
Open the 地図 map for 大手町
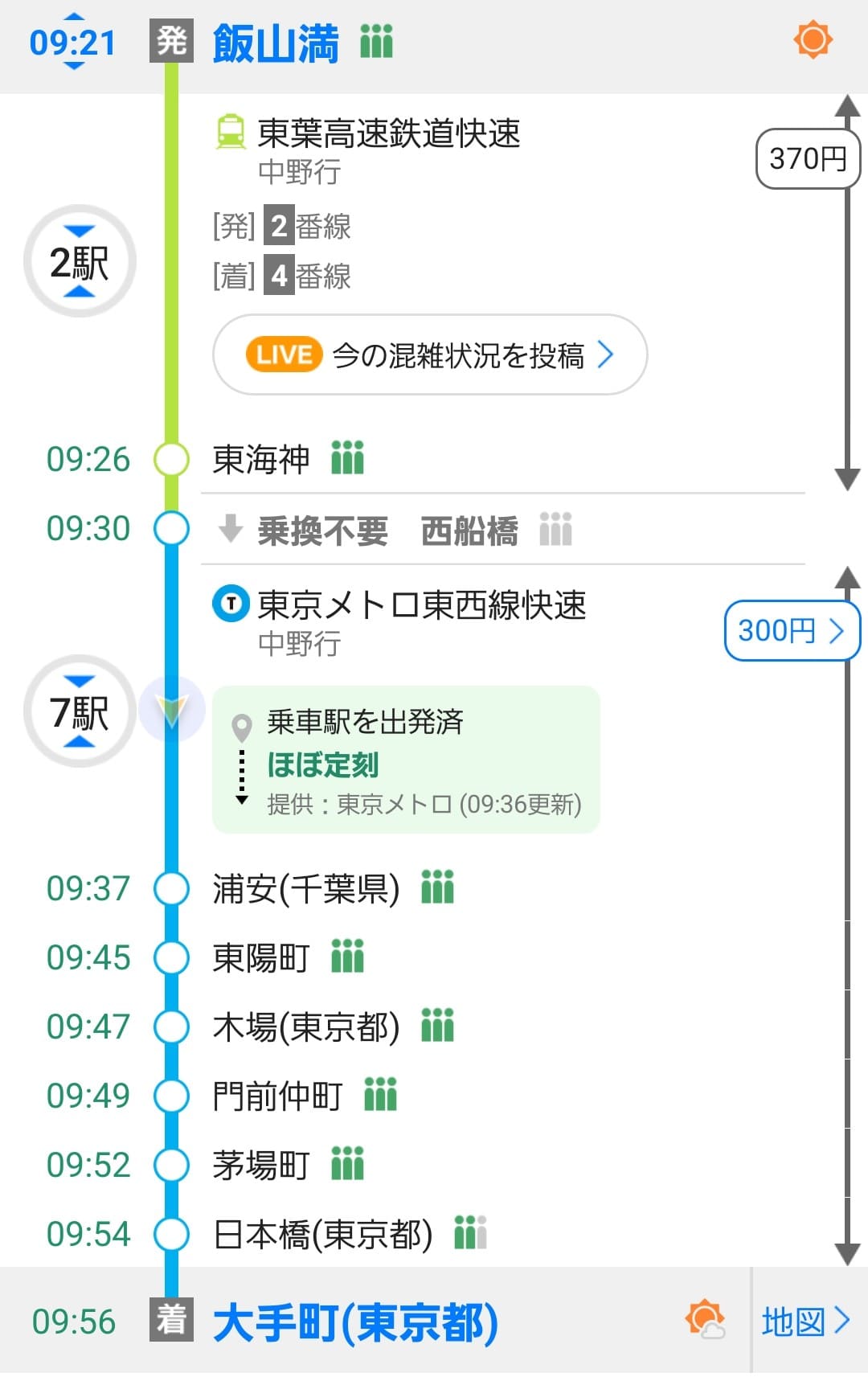pyautogui.click(x=806, y=1321)
